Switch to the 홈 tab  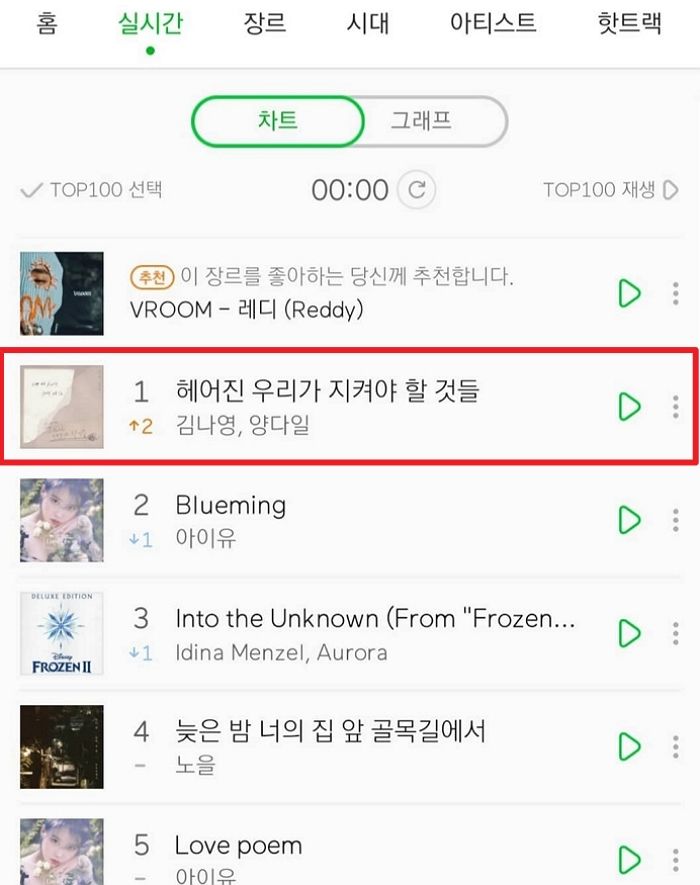click(x=46, y=23)
